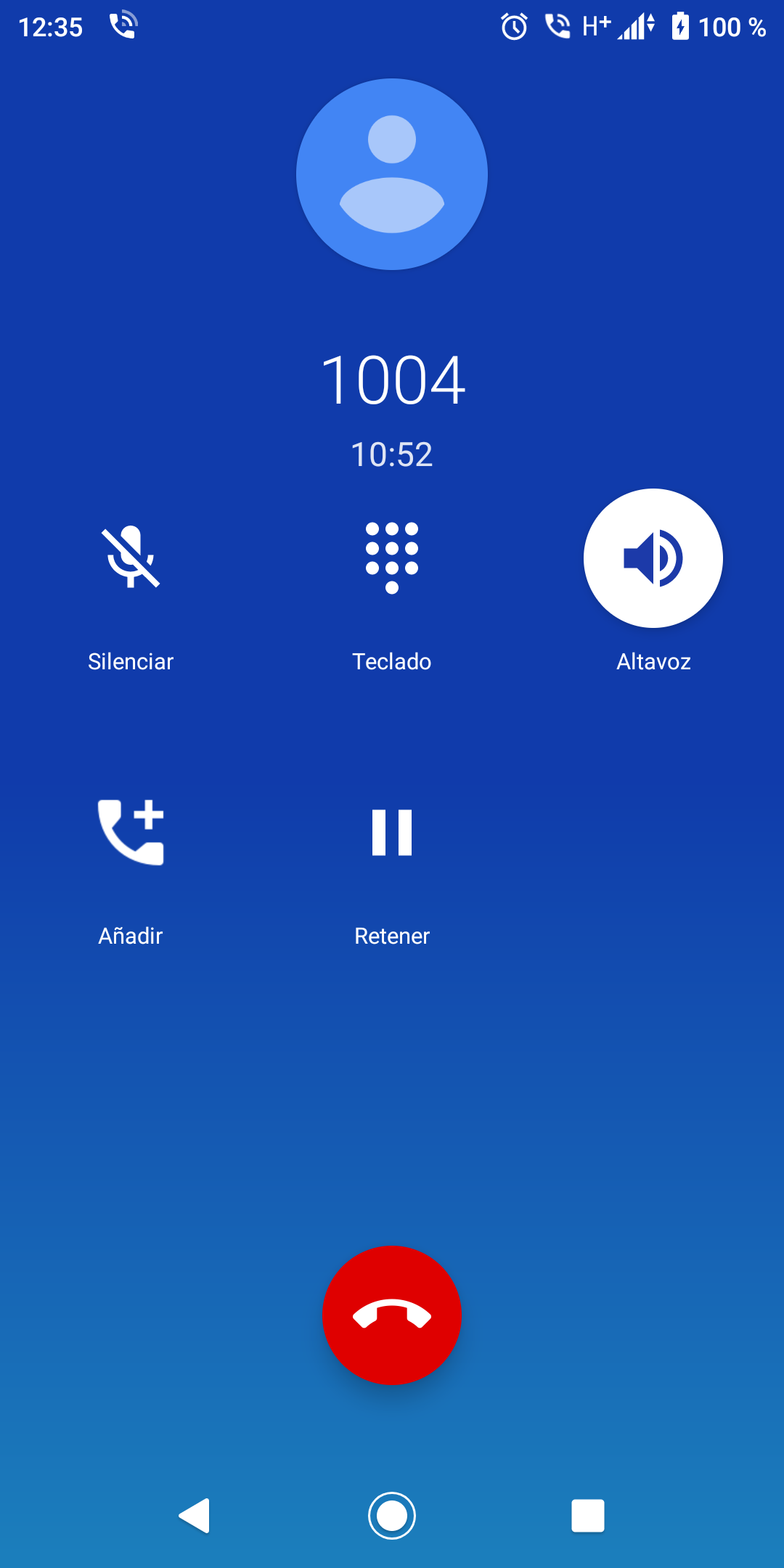Image resolution: width=784 pixels, height=1568 pixels.
Task: Hang up the call
Action: point(392,1315)
